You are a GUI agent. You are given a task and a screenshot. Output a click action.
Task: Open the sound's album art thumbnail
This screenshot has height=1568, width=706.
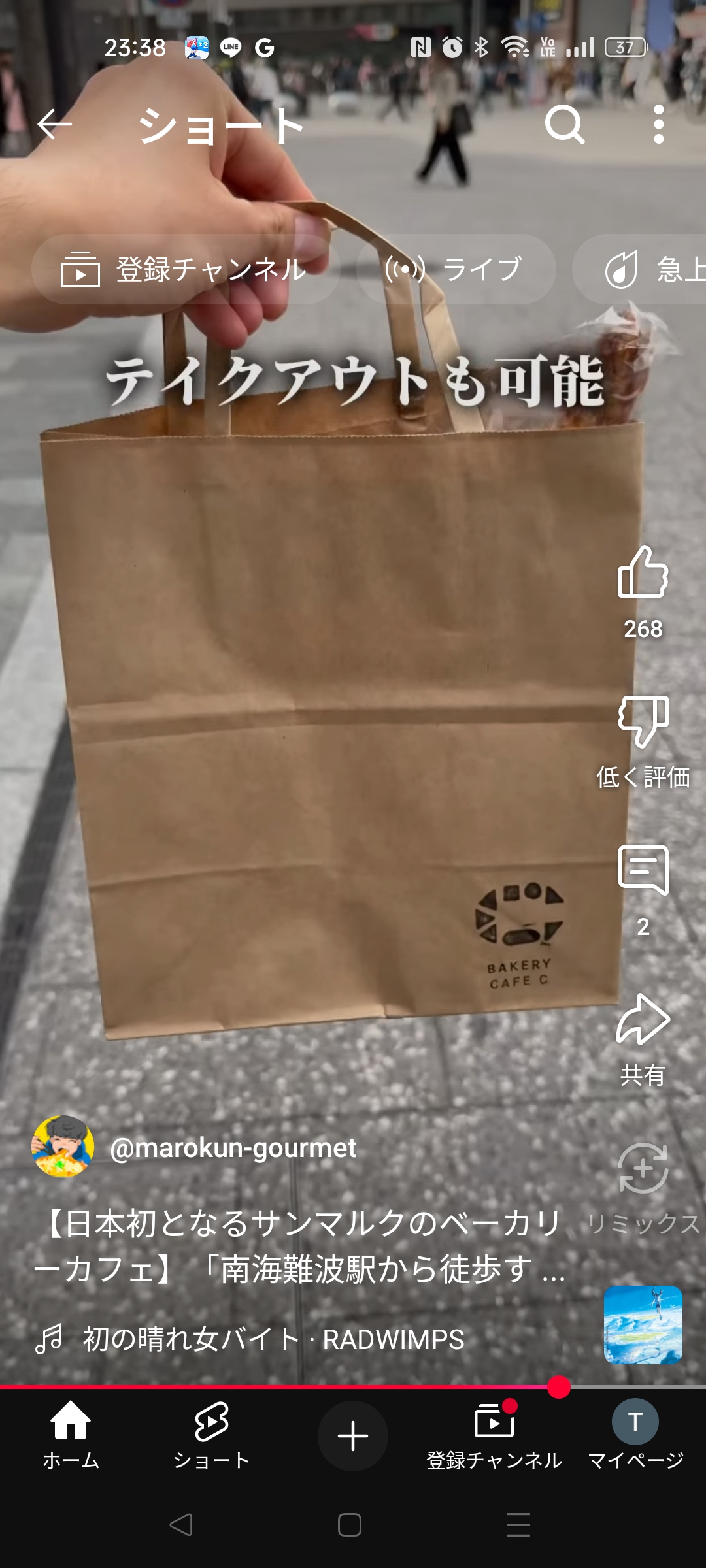[x=643, y=1325]
